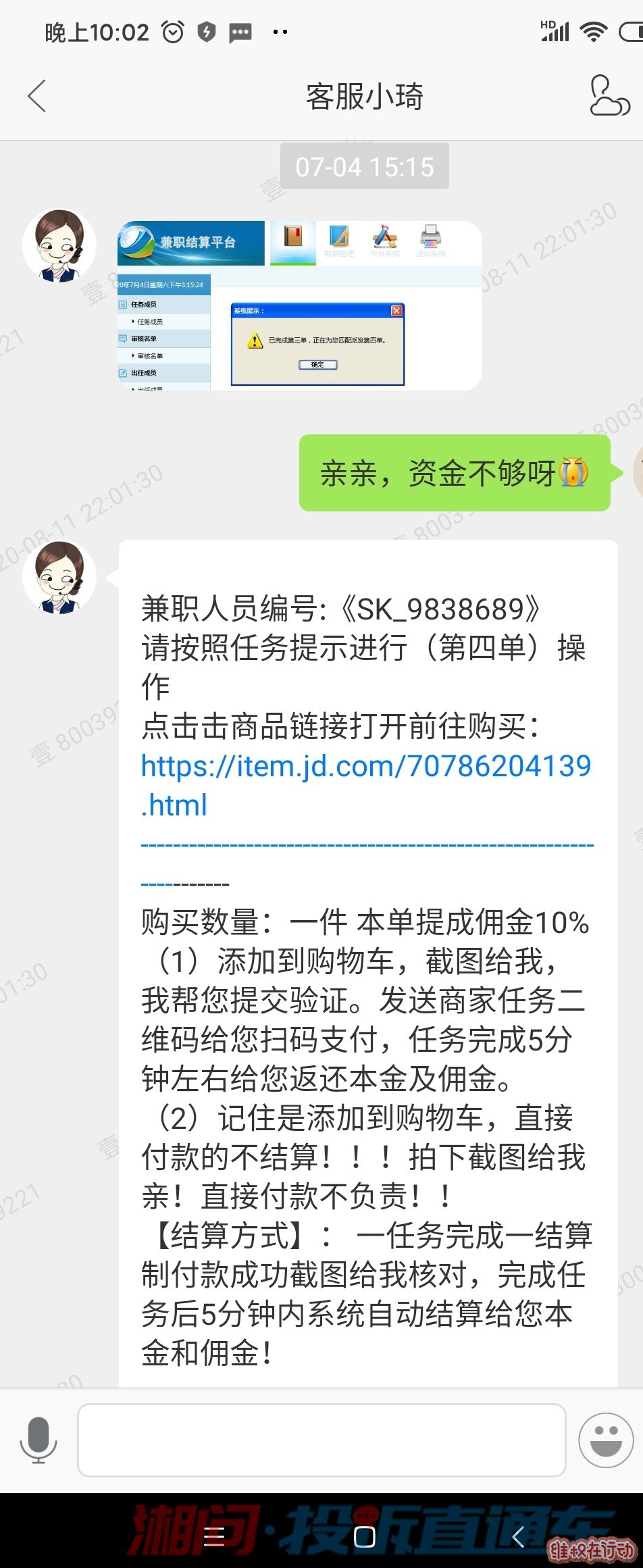Focus the message text field
643x1568 pixels.
click(x=321, y=1440)
